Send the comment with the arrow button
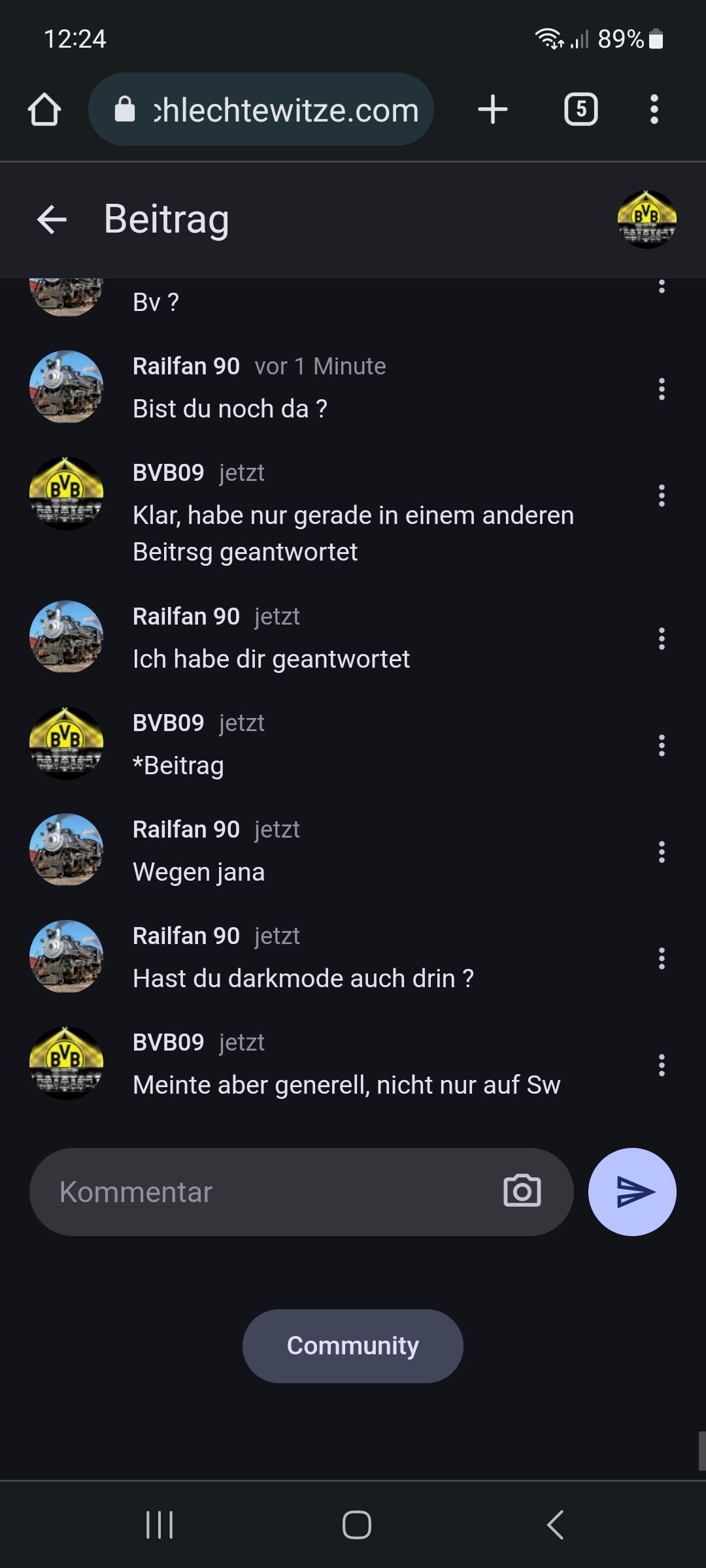This screenshot has width=706, height=1568. pyautogui.click(x=632, y=1192)
